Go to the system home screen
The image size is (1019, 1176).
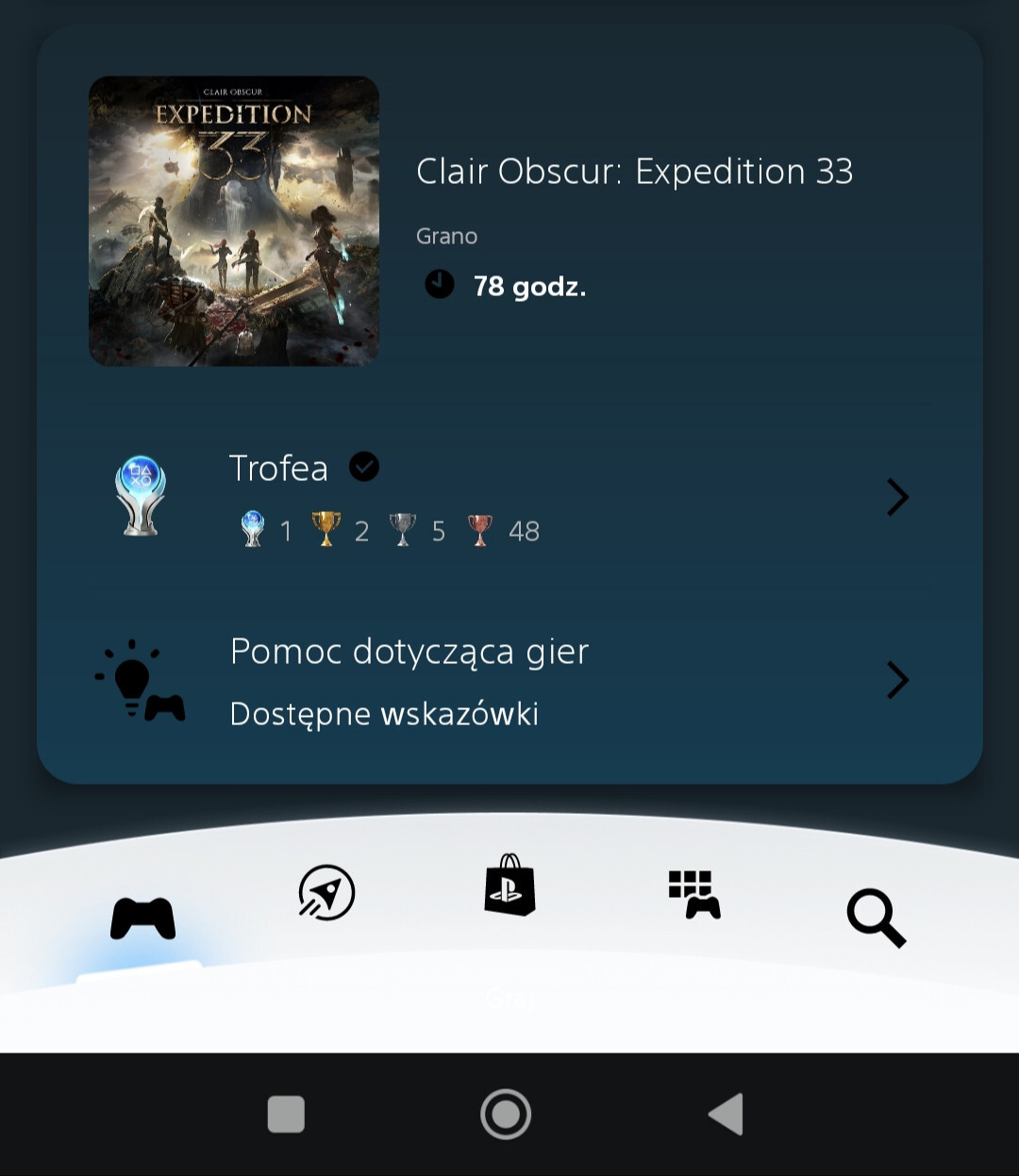506,1115
